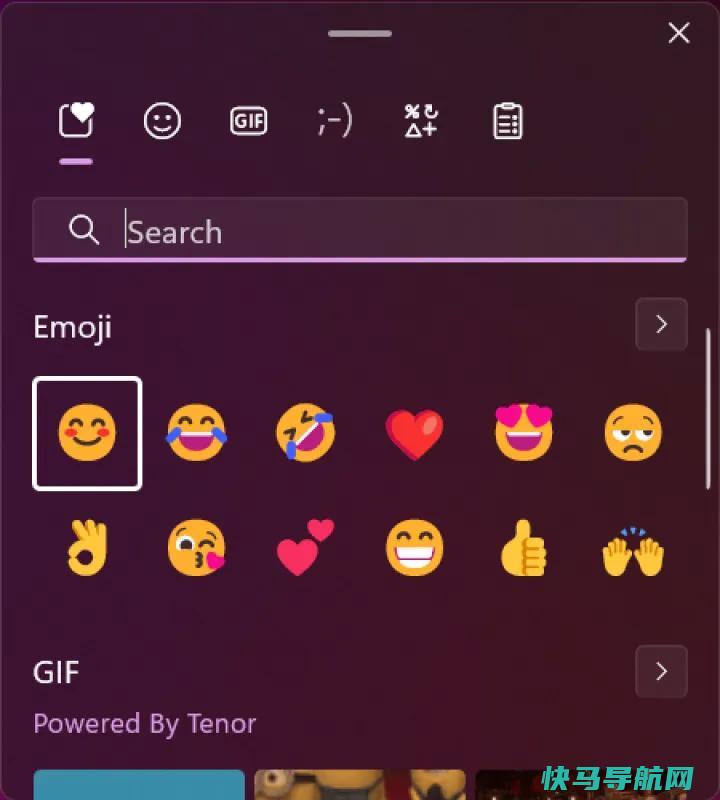Open the Clipboard history tab
The width and height of the screenshot is (720, 800).
click(508, 122)
